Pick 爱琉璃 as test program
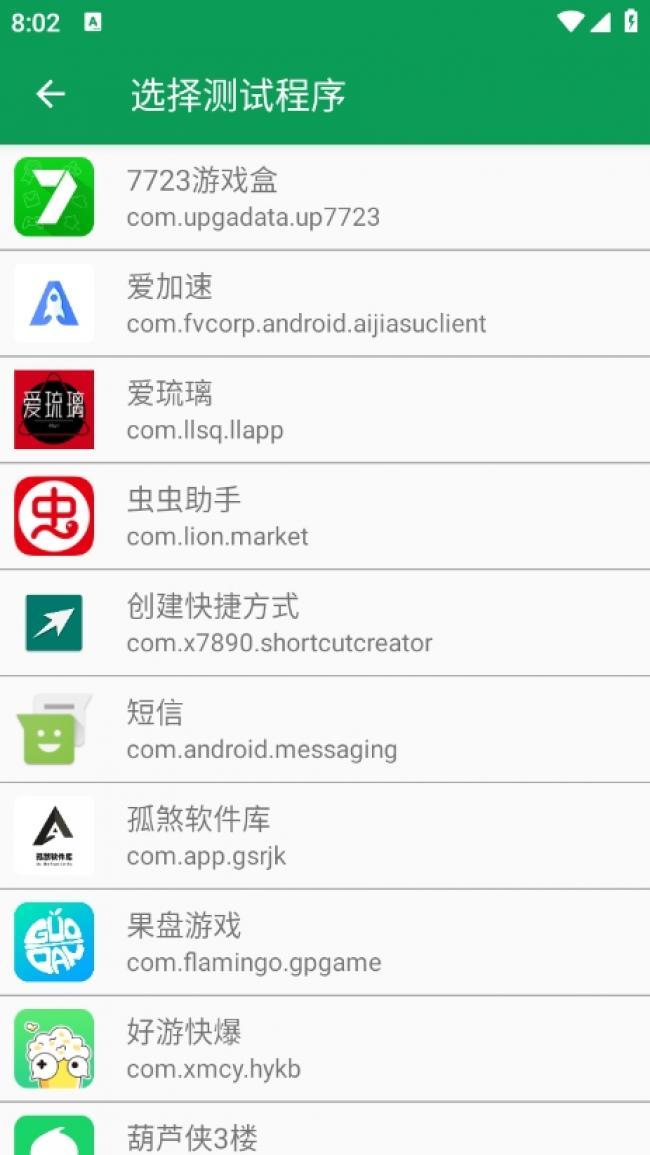Screen dimensions: 650x1155 (x=325, y=410)
